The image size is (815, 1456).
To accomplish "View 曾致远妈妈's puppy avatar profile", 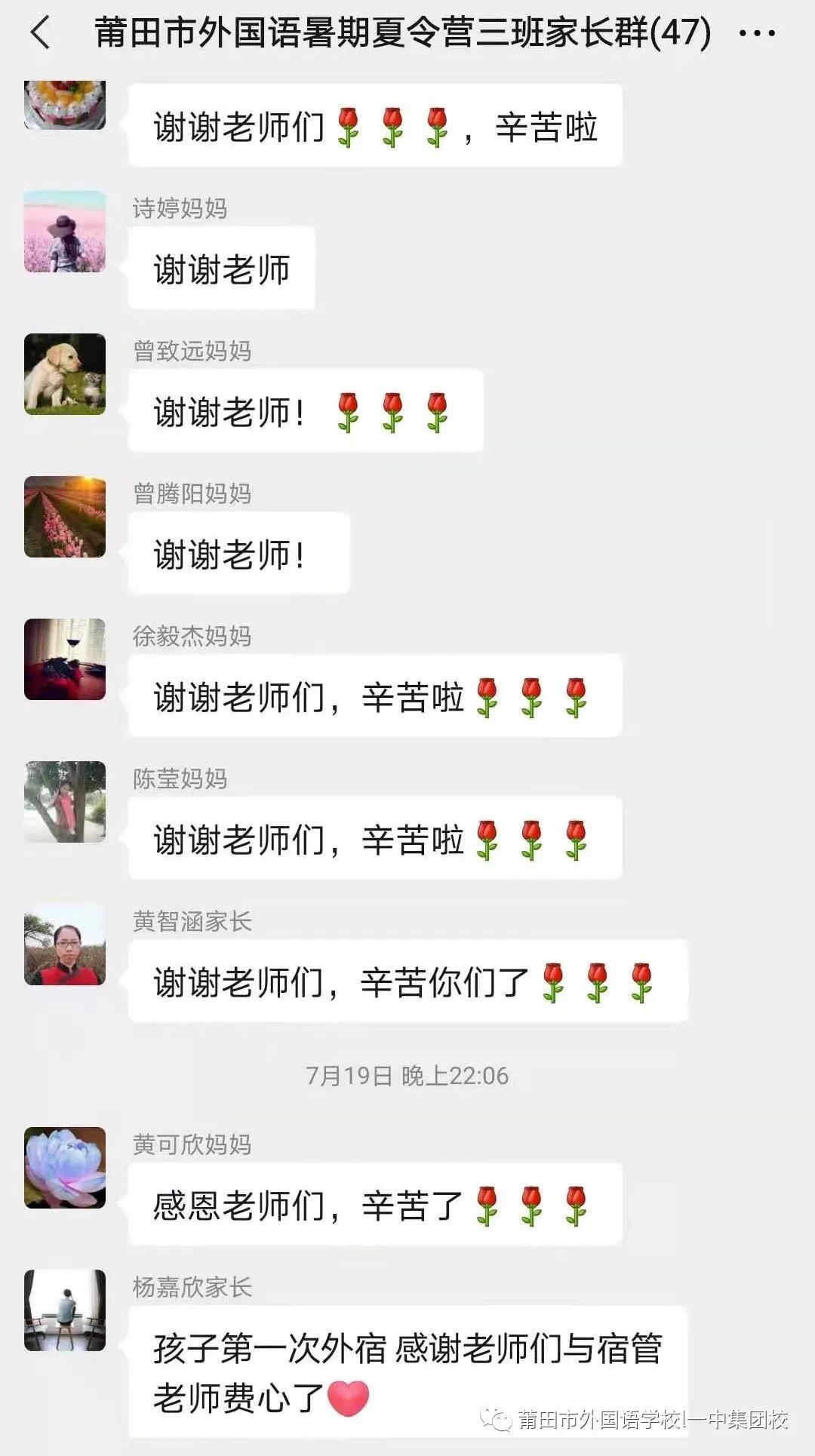I will pyautogui.click(x=65, y=374).
